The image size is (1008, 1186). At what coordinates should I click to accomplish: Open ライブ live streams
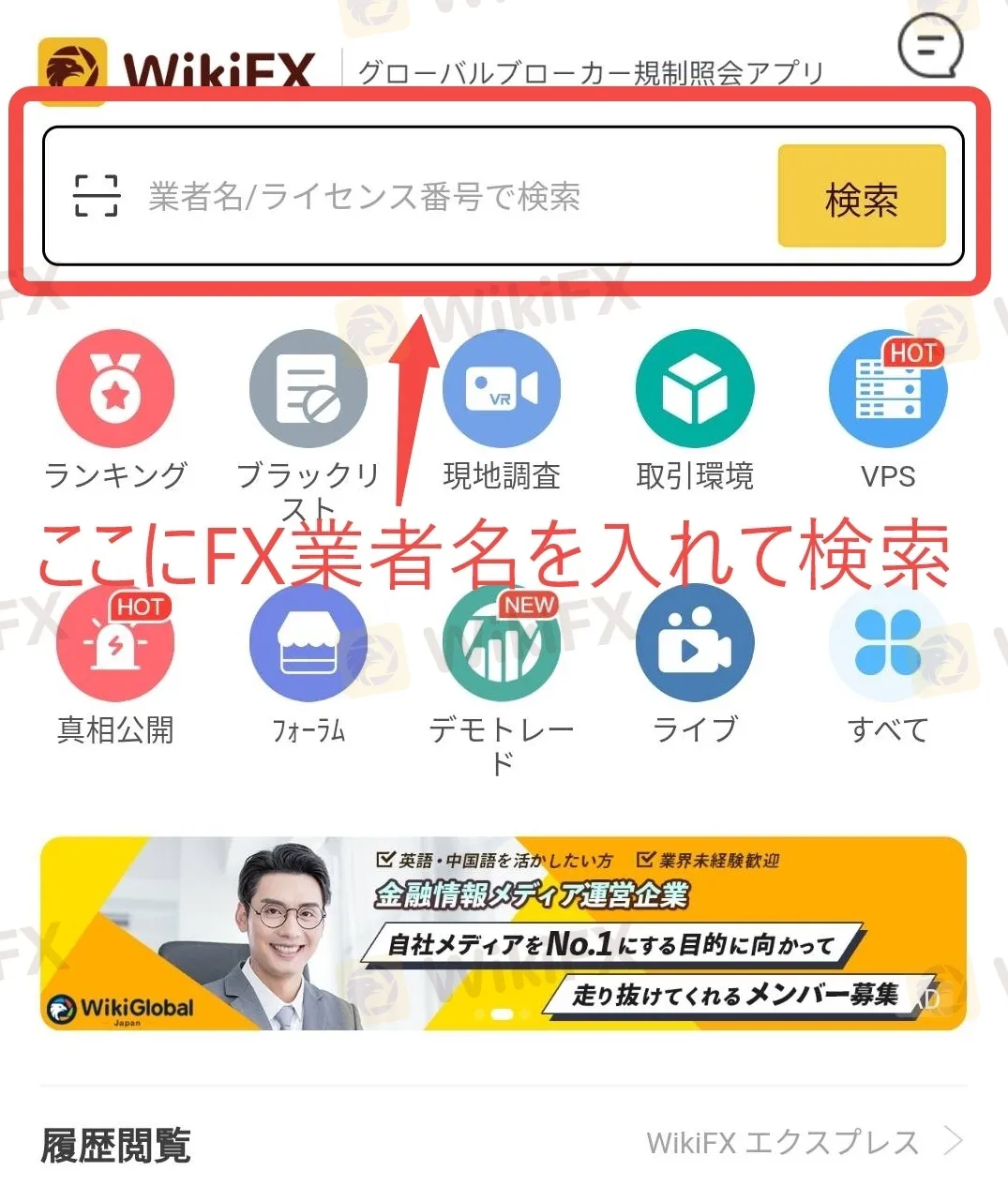[x=695, y=645]
